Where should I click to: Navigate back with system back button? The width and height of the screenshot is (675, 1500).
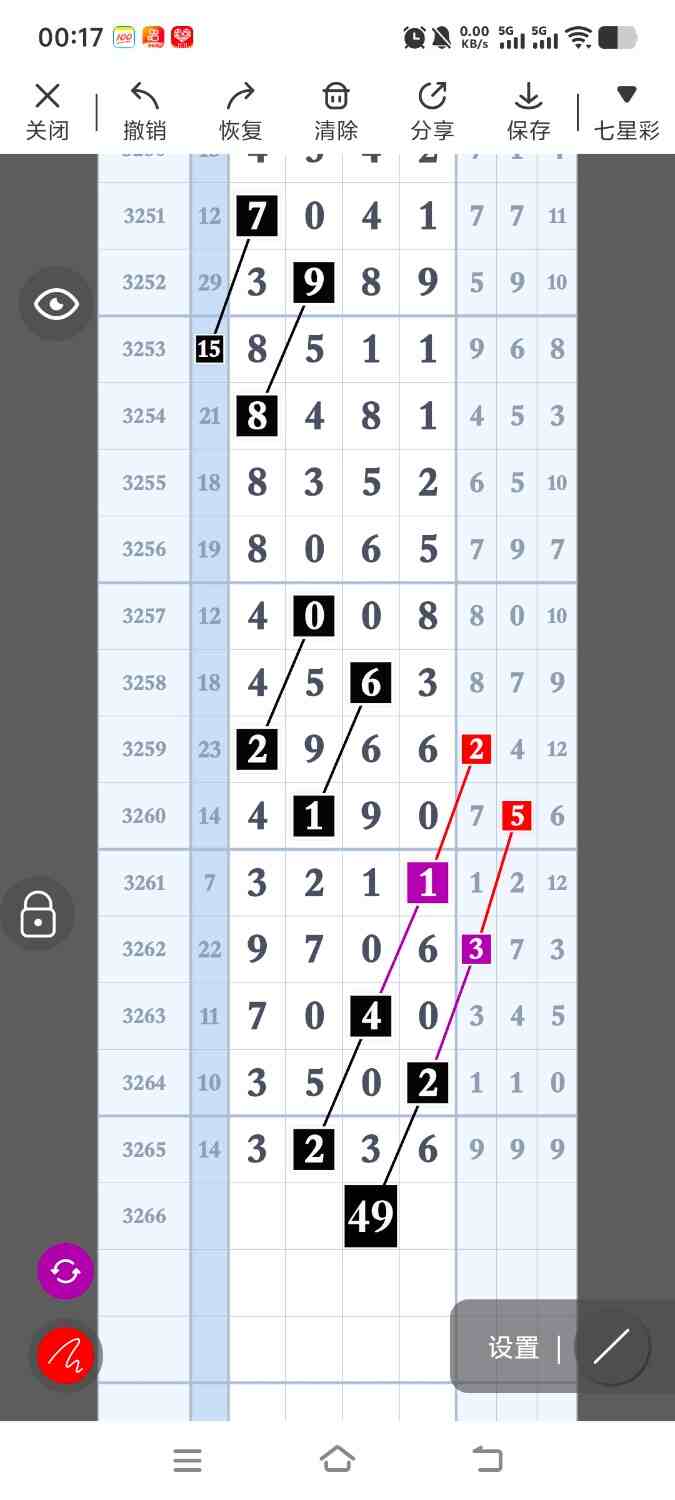[487, 1460]
